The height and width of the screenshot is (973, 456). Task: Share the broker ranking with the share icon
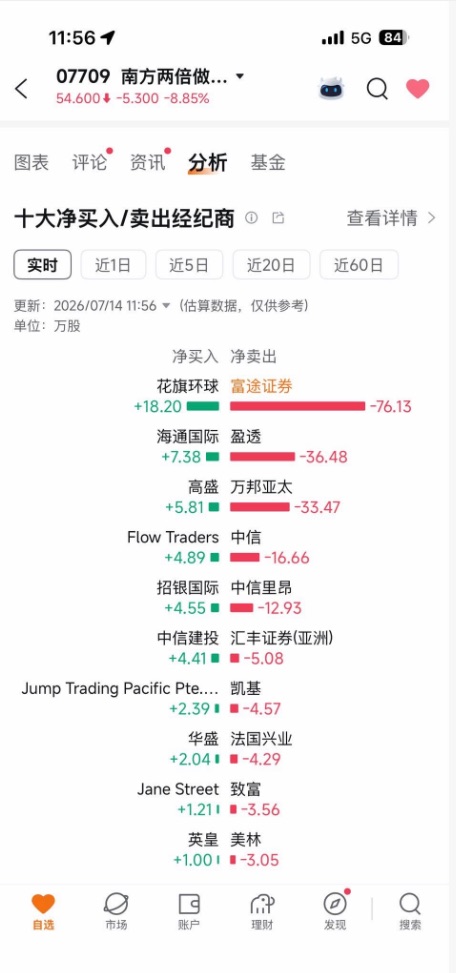coord(279,218)
